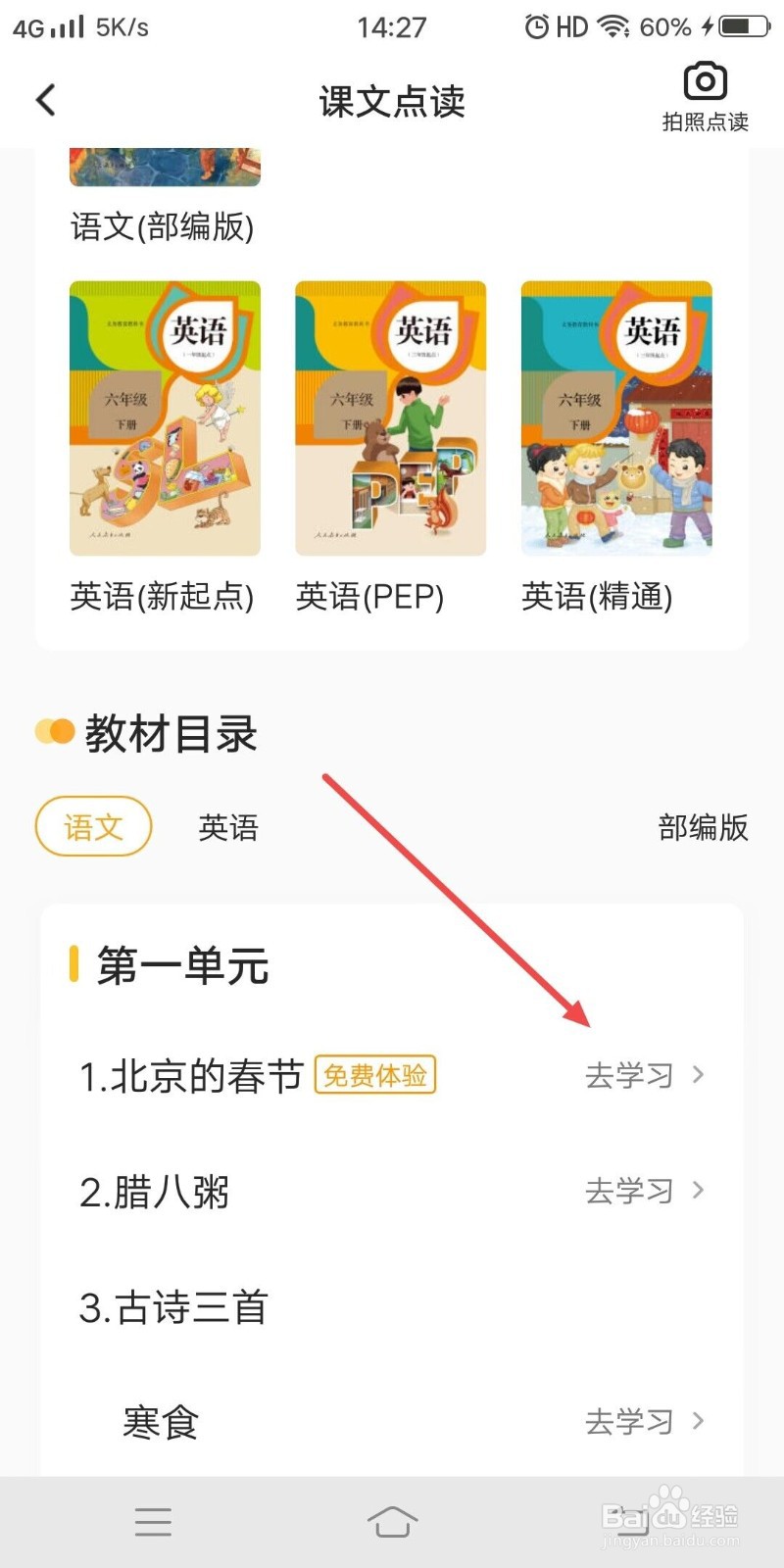Tap the home icon in bottom navigation bar
The width and height of the screenshot is (784, 1568).
tap(392, 1521)
